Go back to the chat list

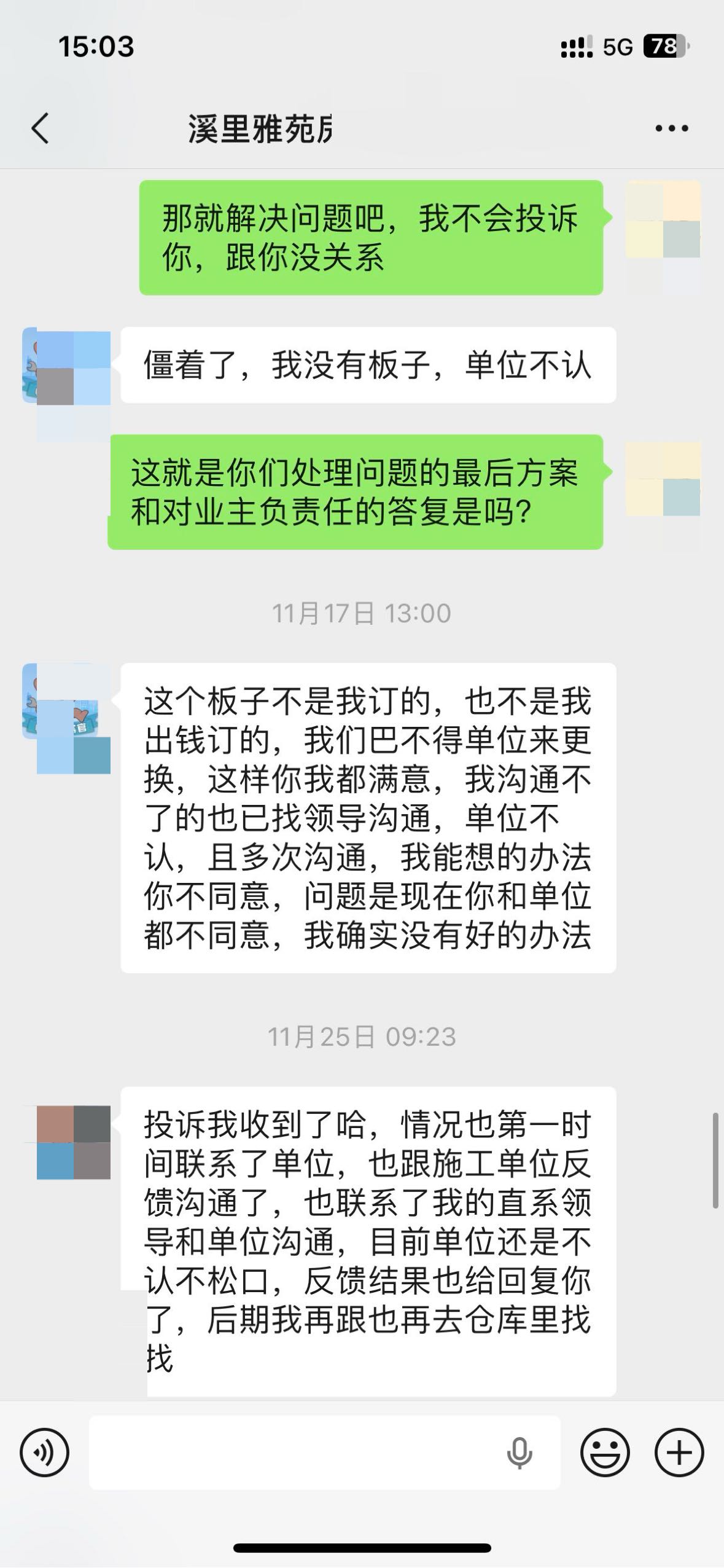(x=41, y=129)
